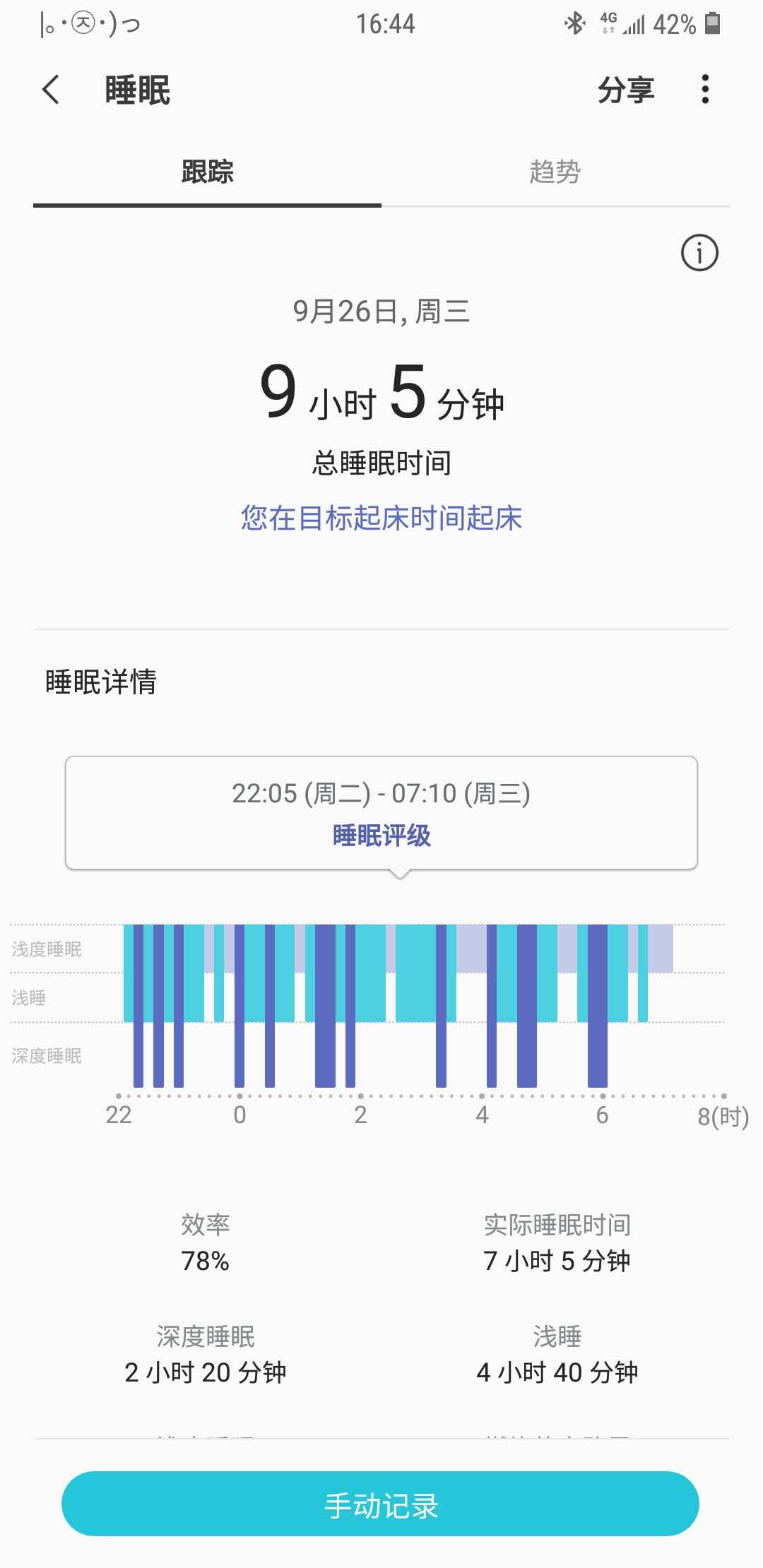Open the sleep info icon

tap(699, 253)
